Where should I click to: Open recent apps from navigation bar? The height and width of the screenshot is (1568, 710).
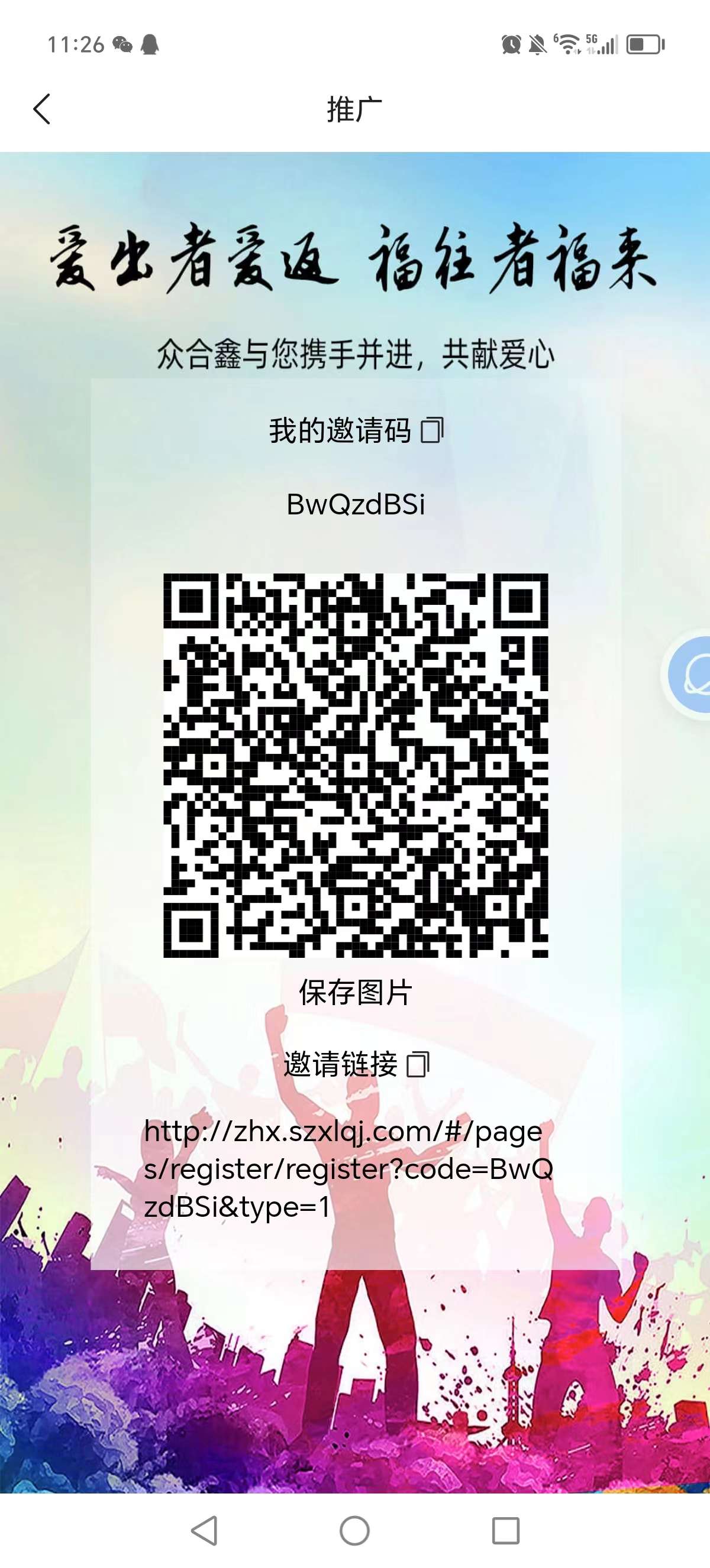[x=505, y=1530]
